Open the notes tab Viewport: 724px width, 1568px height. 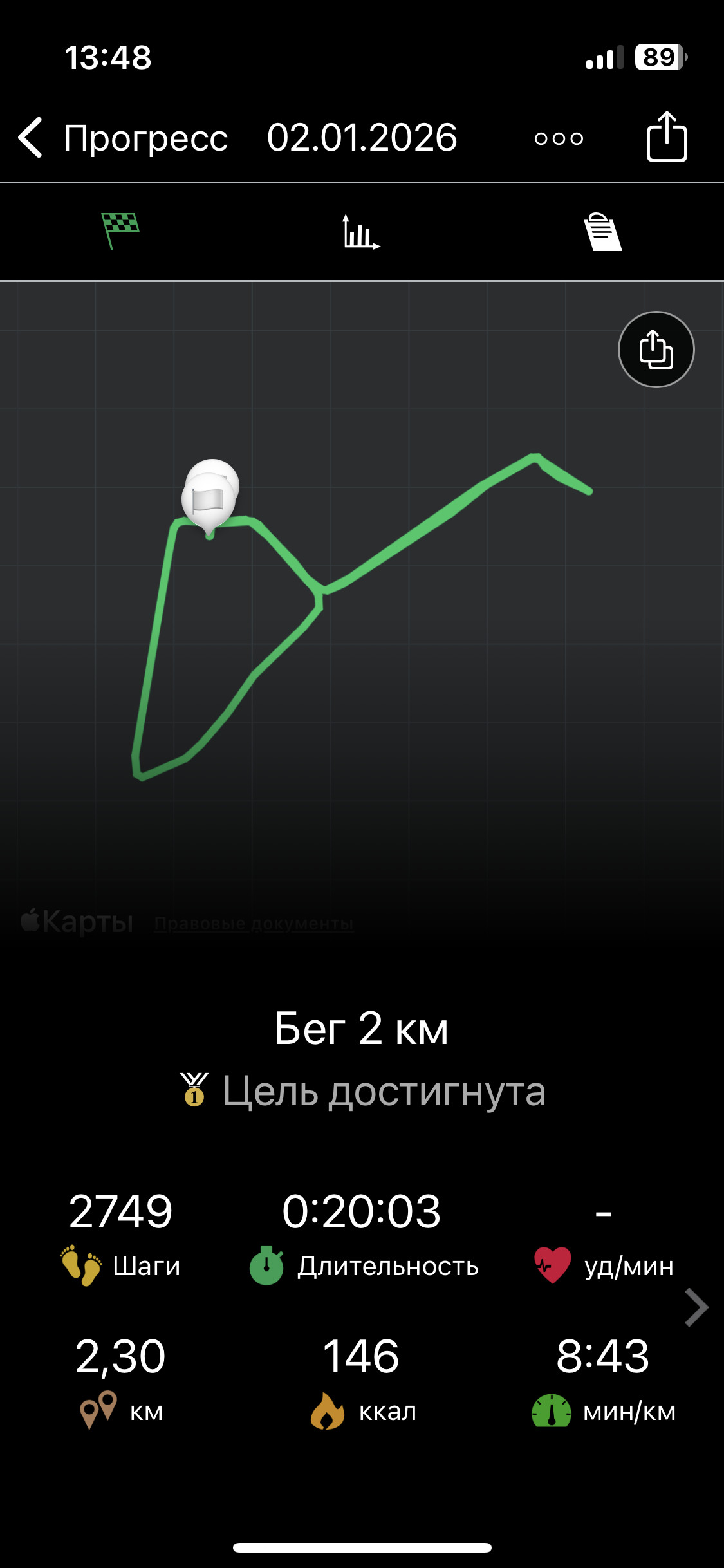[602, 232]
